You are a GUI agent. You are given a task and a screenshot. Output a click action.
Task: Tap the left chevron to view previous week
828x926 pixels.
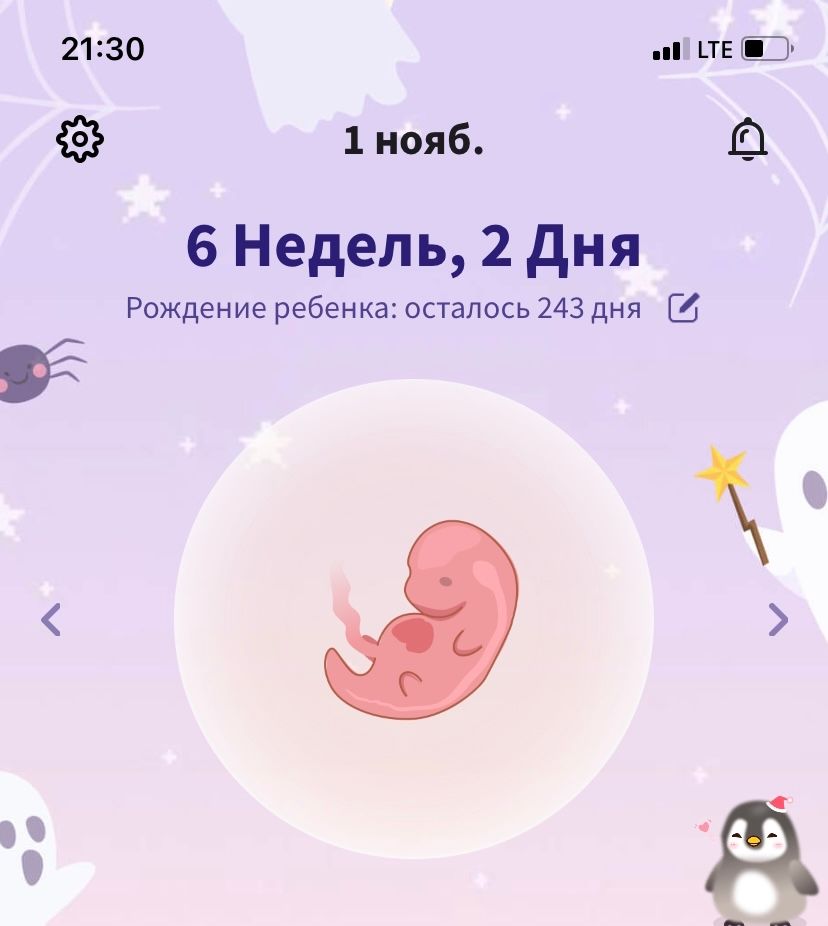(x=52, y=620)
